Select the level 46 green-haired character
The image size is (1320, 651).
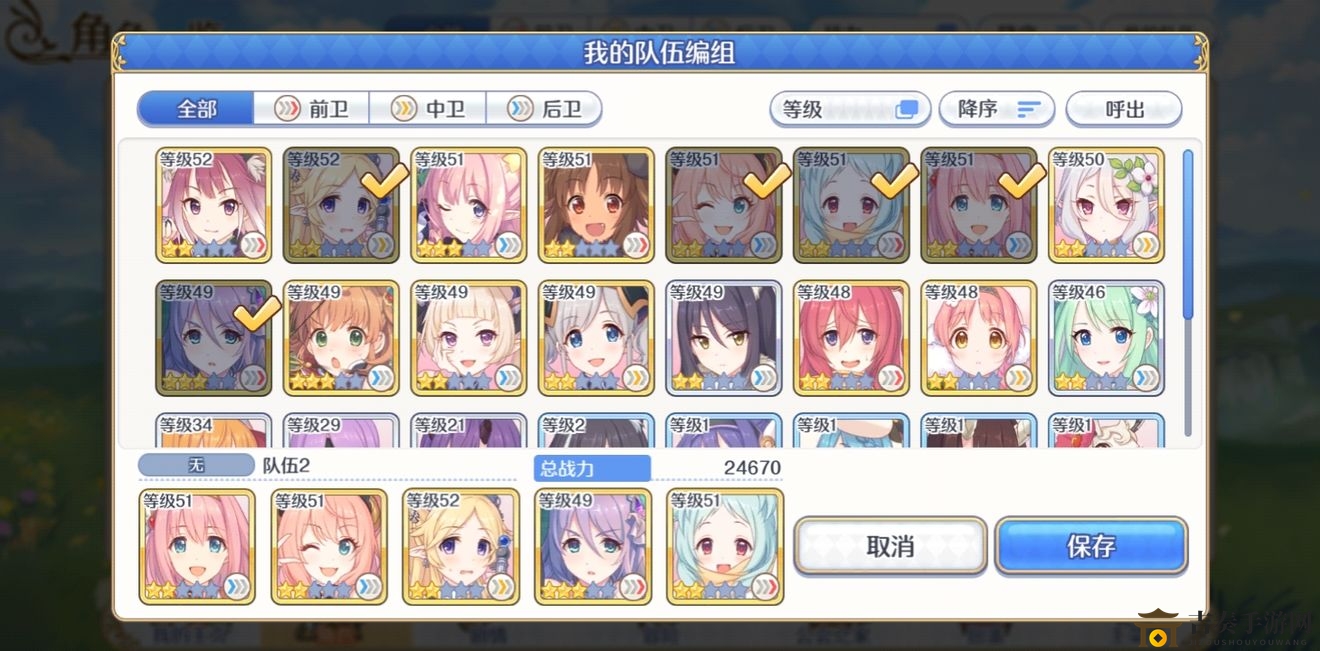pos(1106,338)
